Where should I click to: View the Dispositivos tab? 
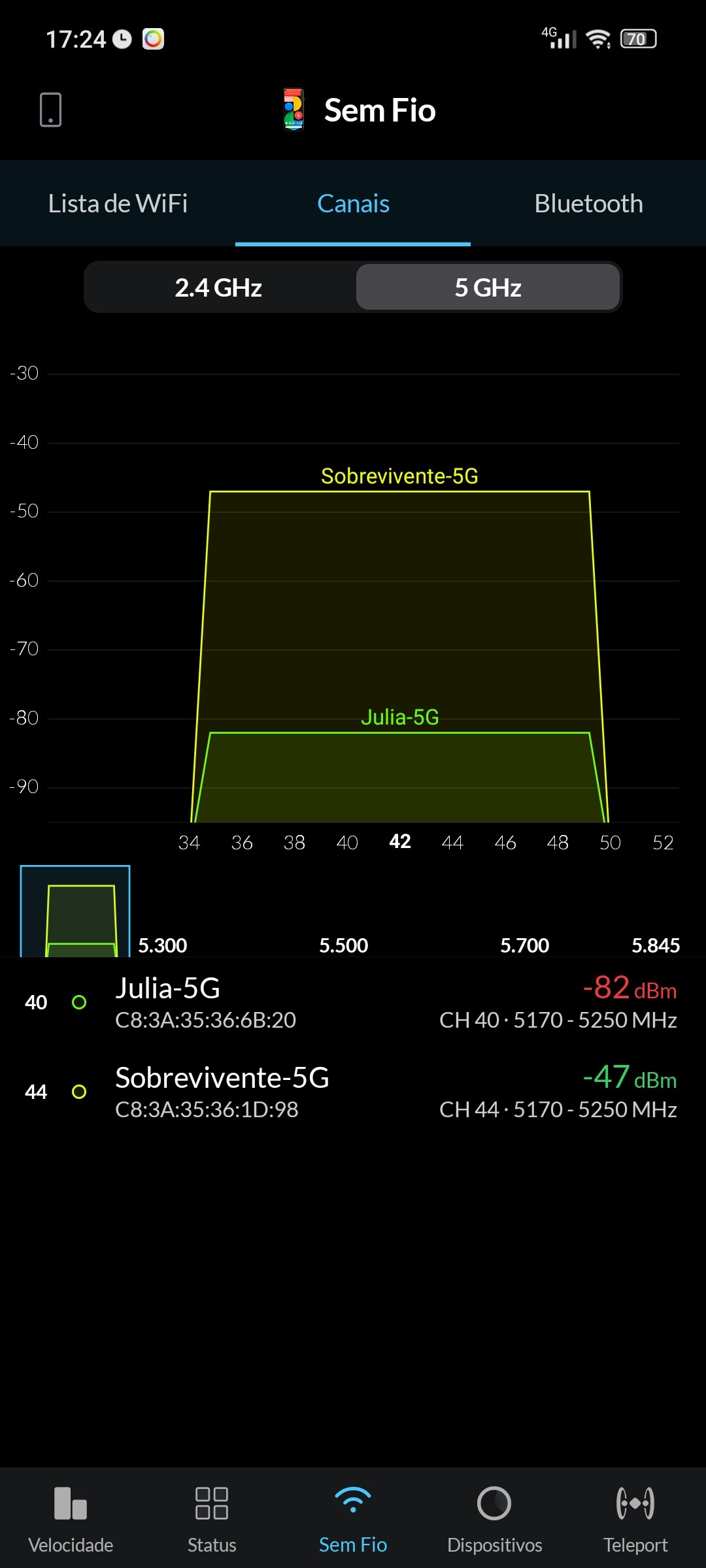click(x=494, y=1518)
